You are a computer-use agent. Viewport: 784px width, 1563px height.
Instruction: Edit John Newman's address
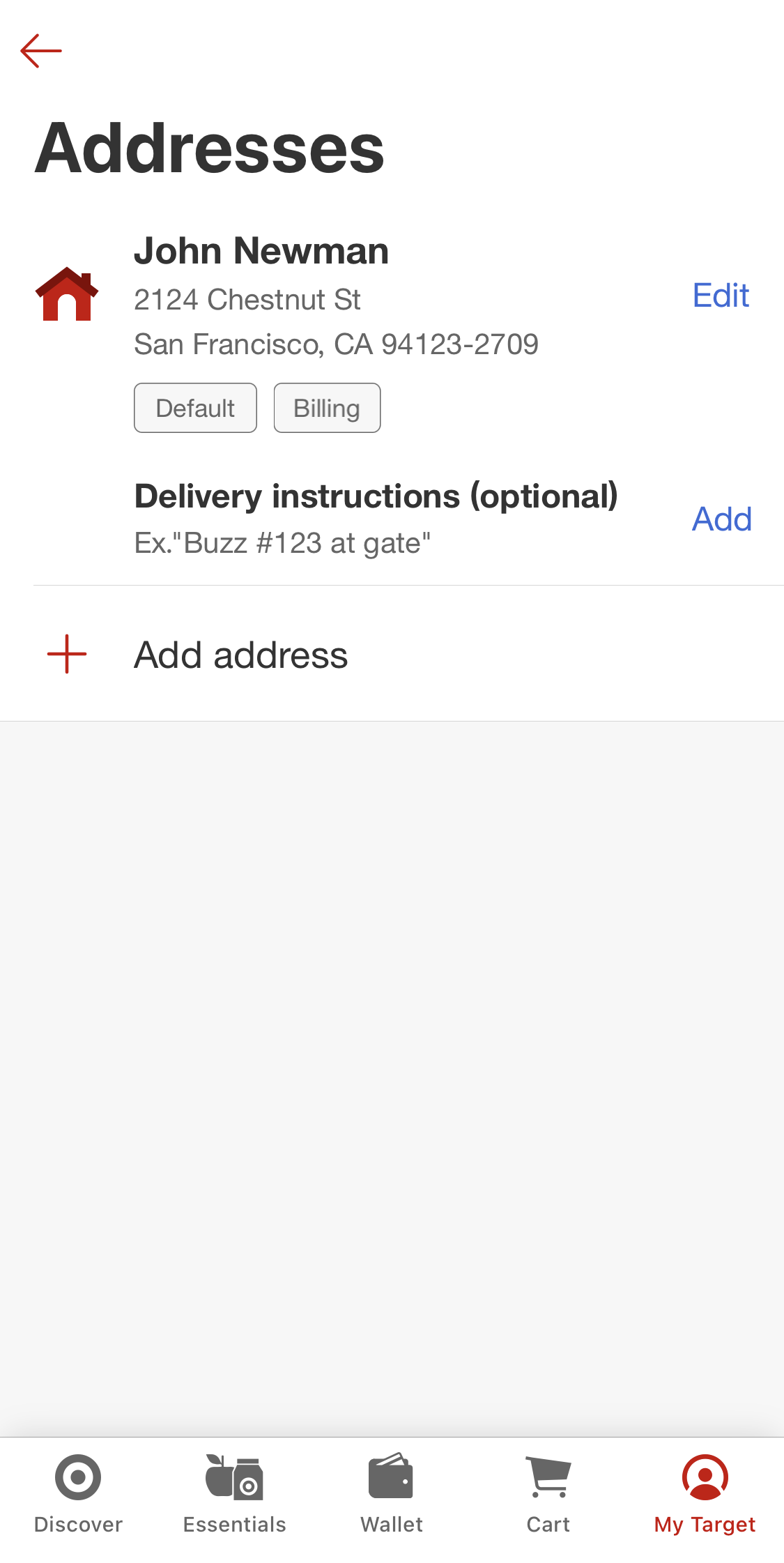(x=721, y=296)
